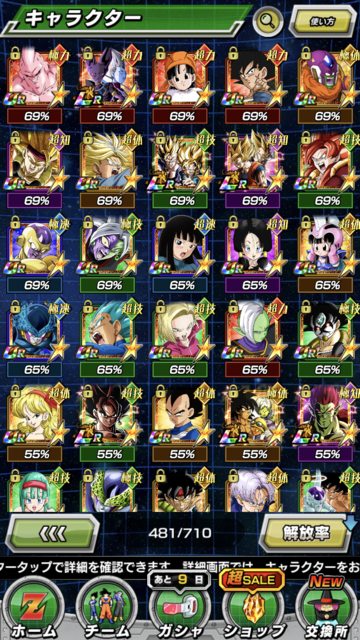Open the Zamasu card with white hair

(252, 331)
